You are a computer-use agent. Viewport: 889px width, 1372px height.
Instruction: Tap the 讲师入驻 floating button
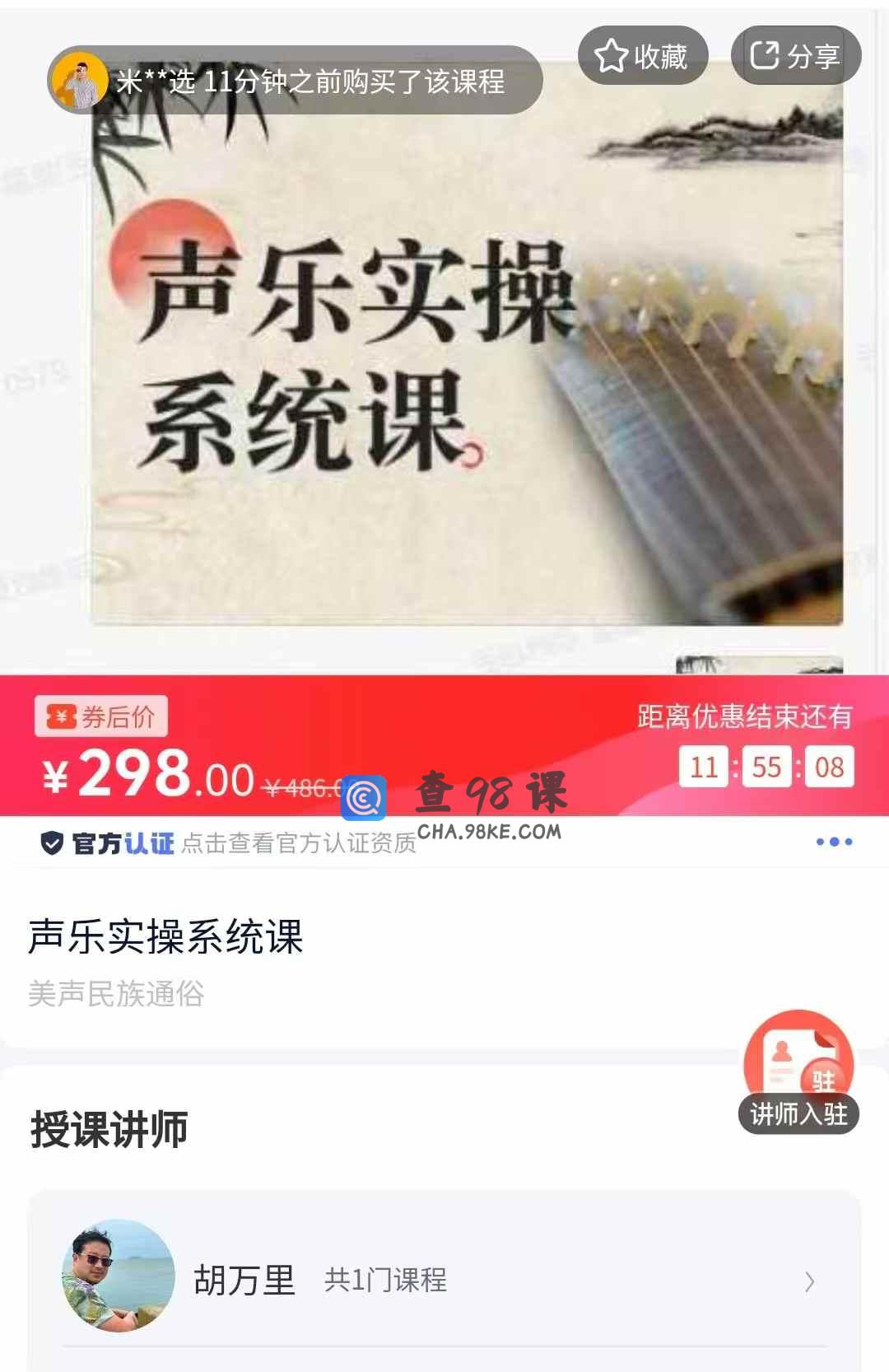798,1073
